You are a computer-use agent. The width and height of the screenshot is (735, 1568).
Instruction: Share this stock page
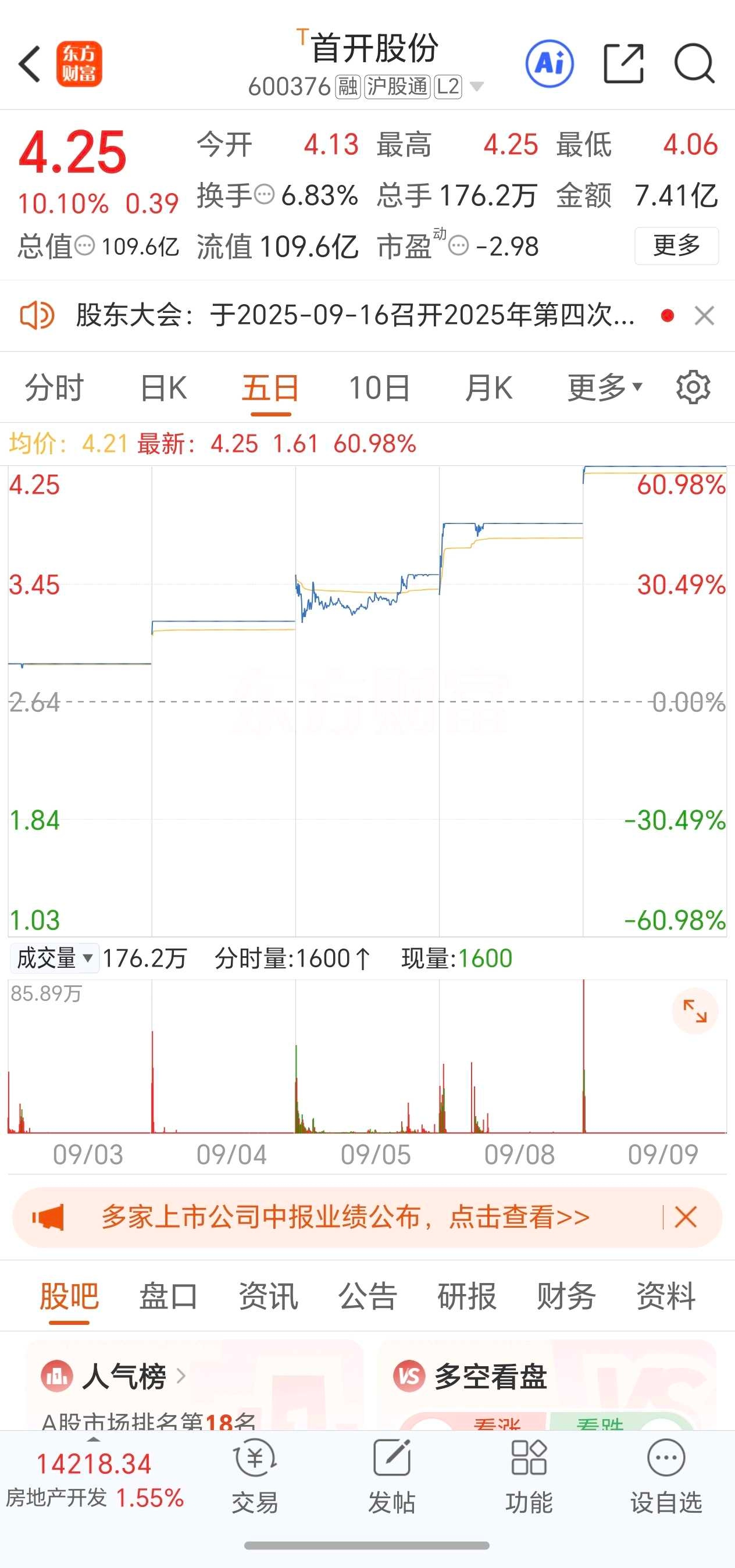pyautogui.click(x=623, y=64)
